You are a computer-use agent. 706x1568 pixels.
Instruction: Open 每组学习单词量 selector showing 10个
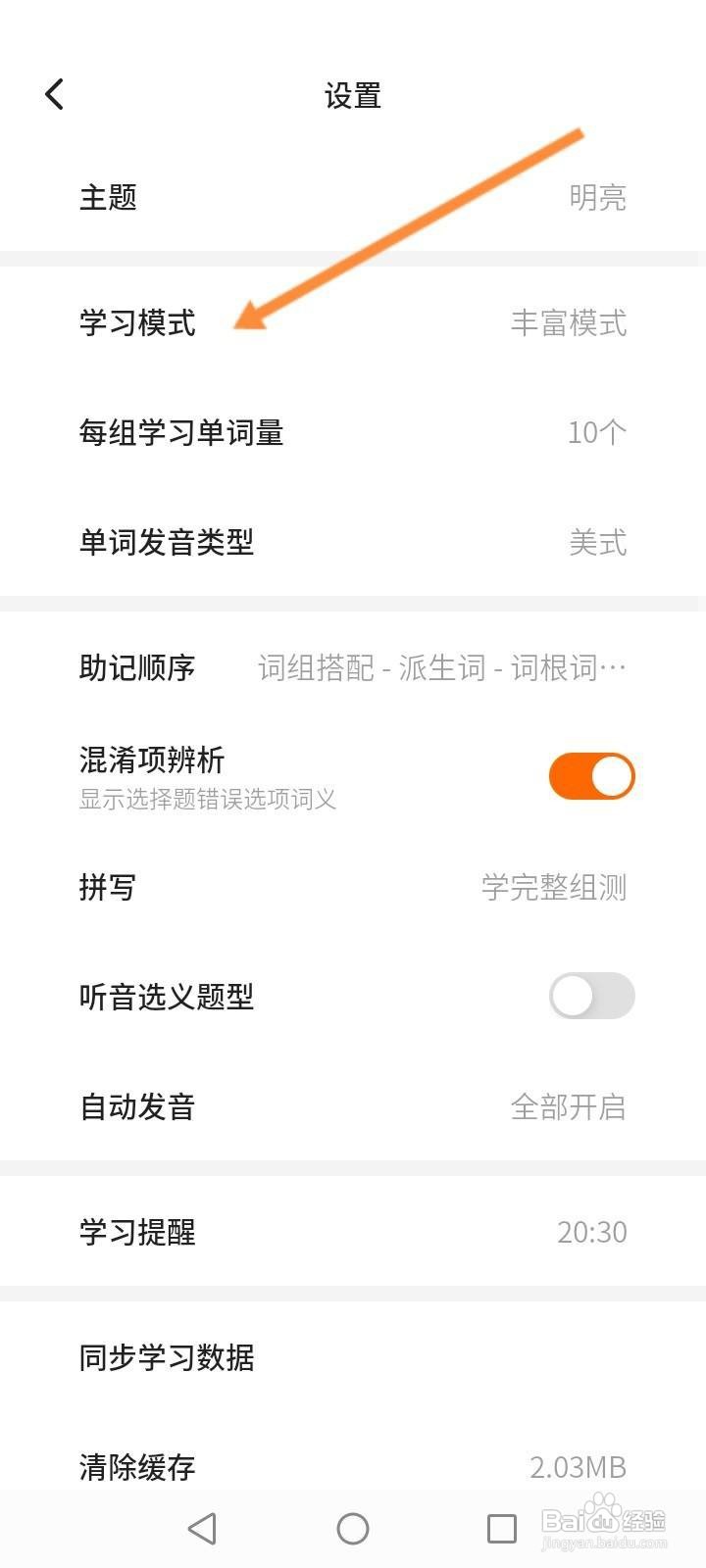[353, 431]
